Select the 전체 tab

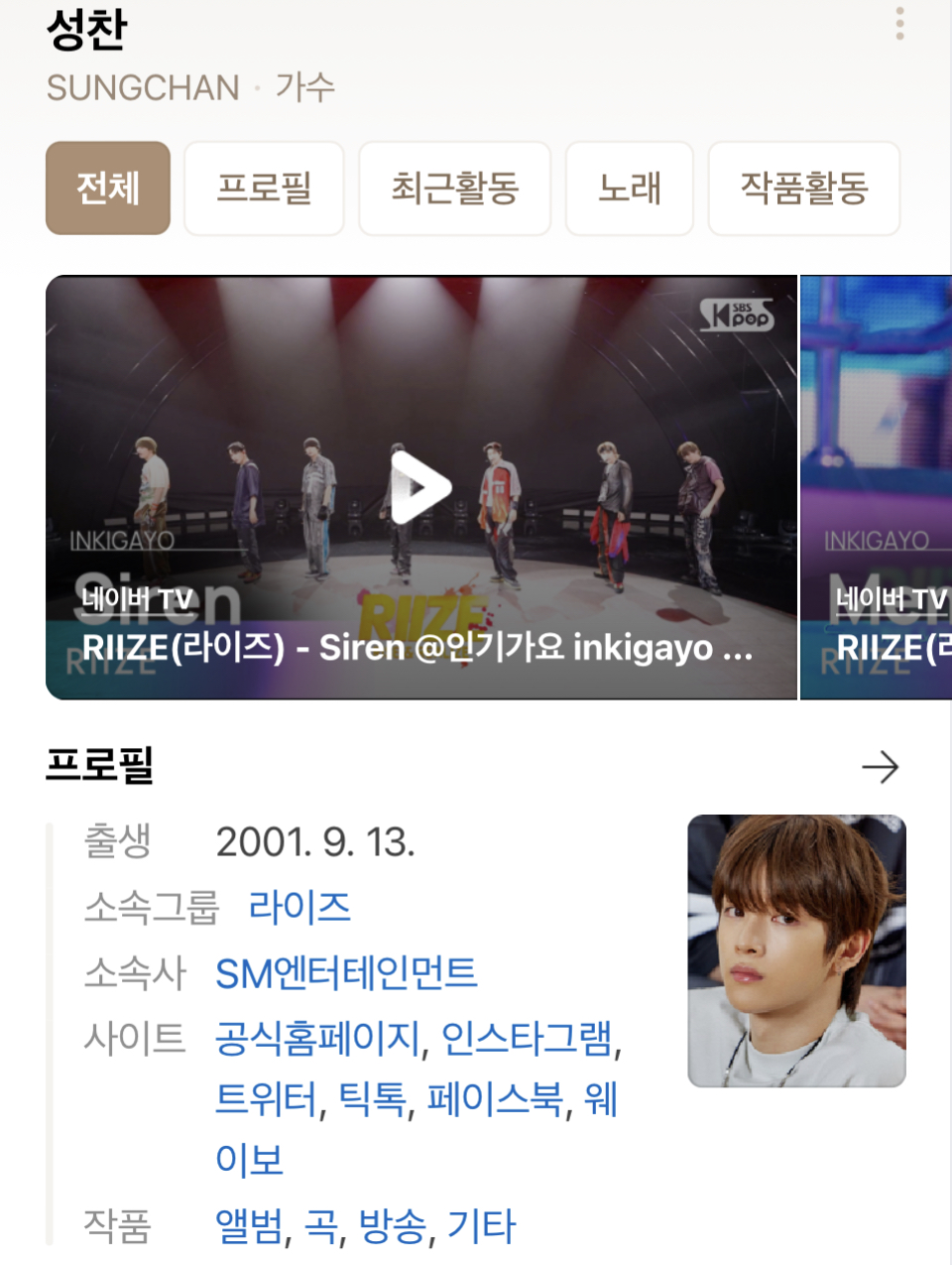point(108,189)
